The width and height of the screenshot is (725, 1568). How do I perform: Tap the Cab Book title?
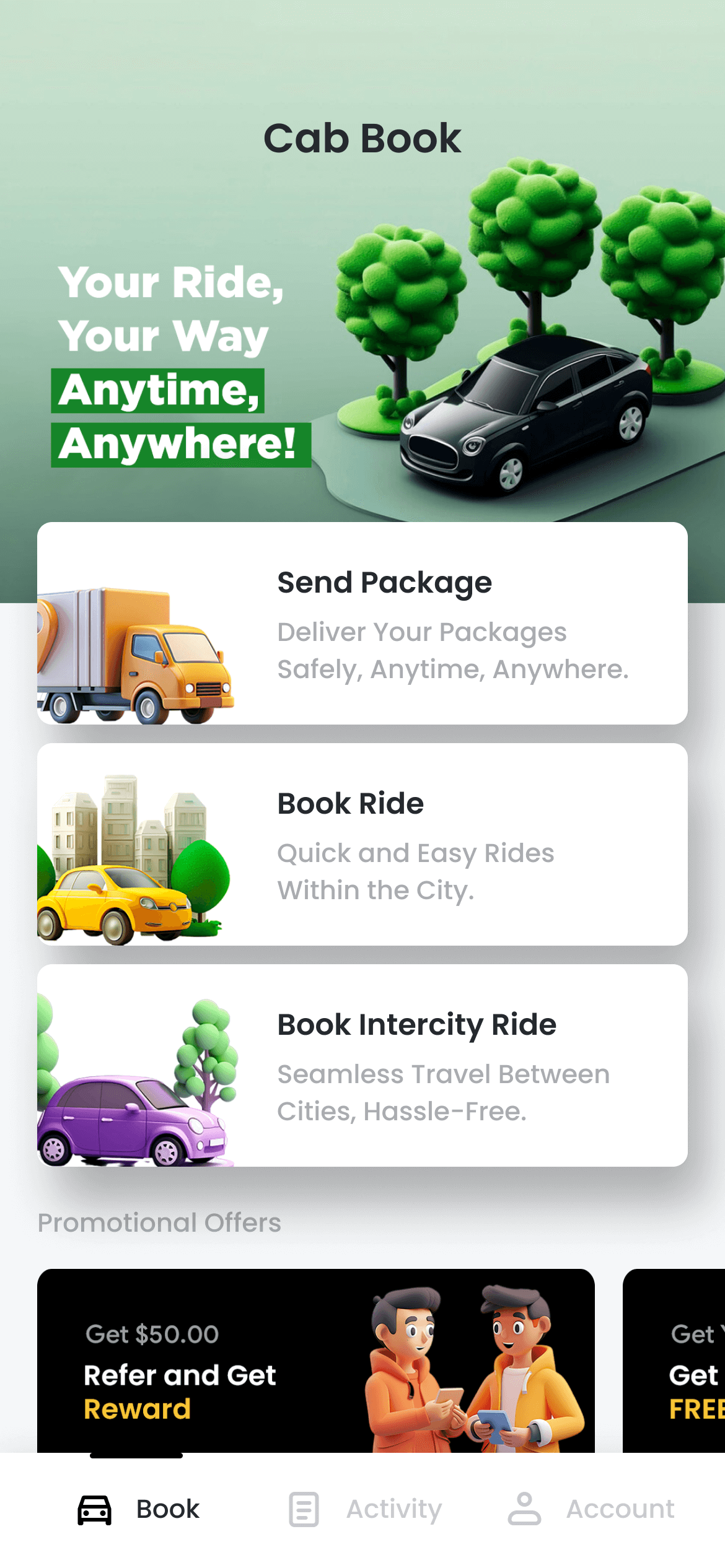coord(362,137)
